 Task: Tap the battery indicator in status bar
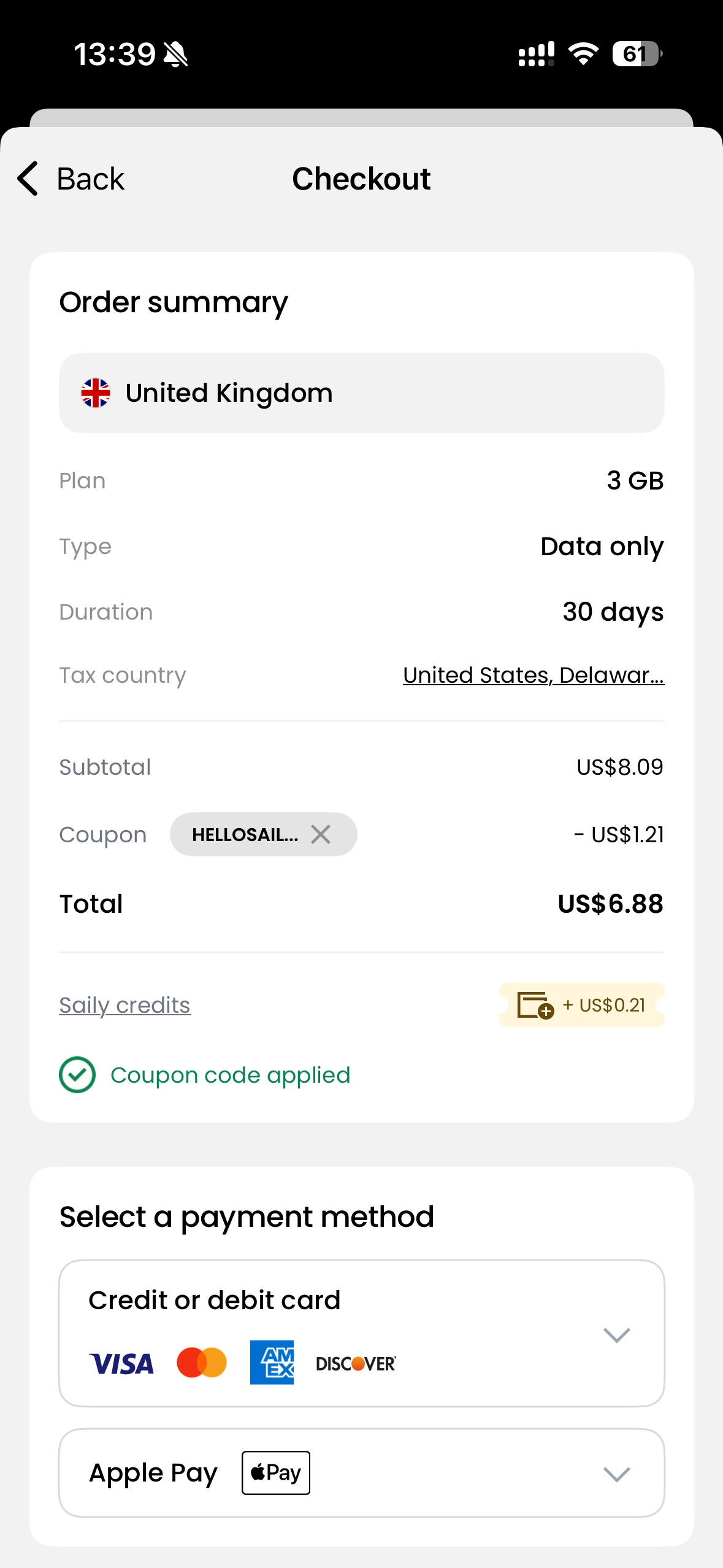point(635,54)
